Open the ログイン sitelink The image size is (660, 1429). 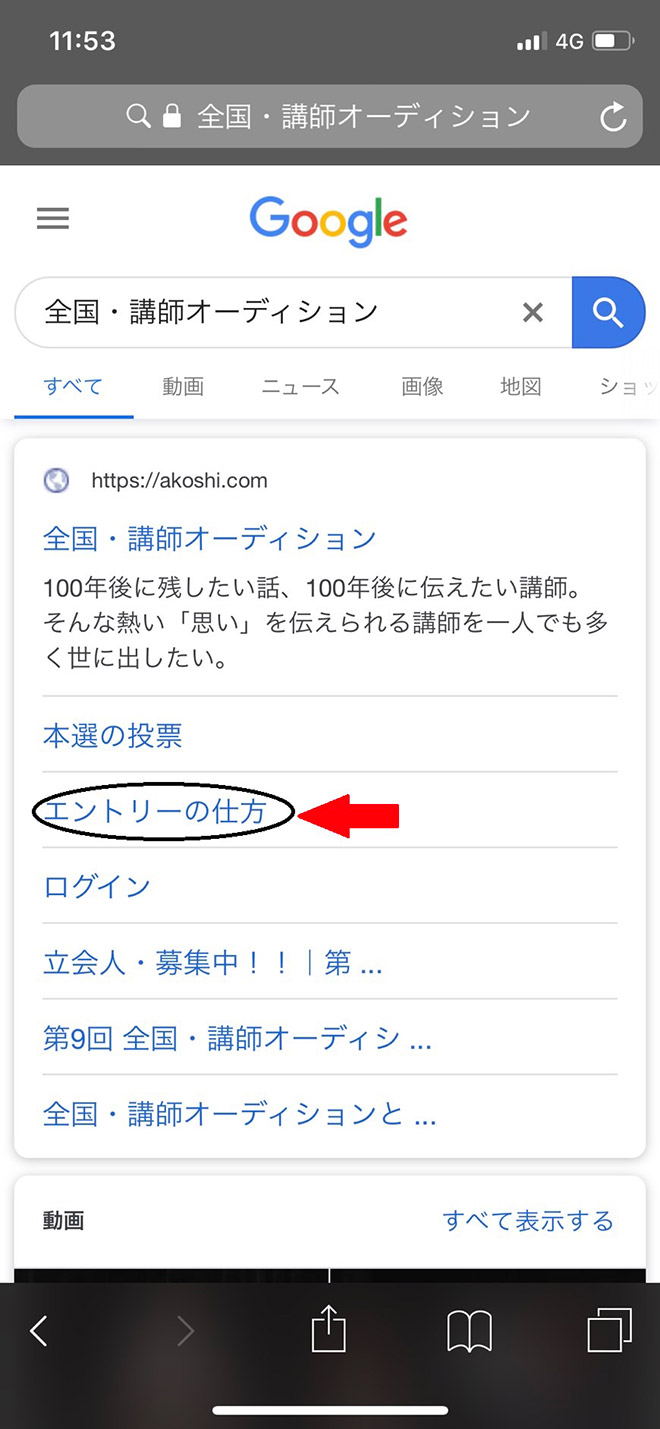coord(97,886)
